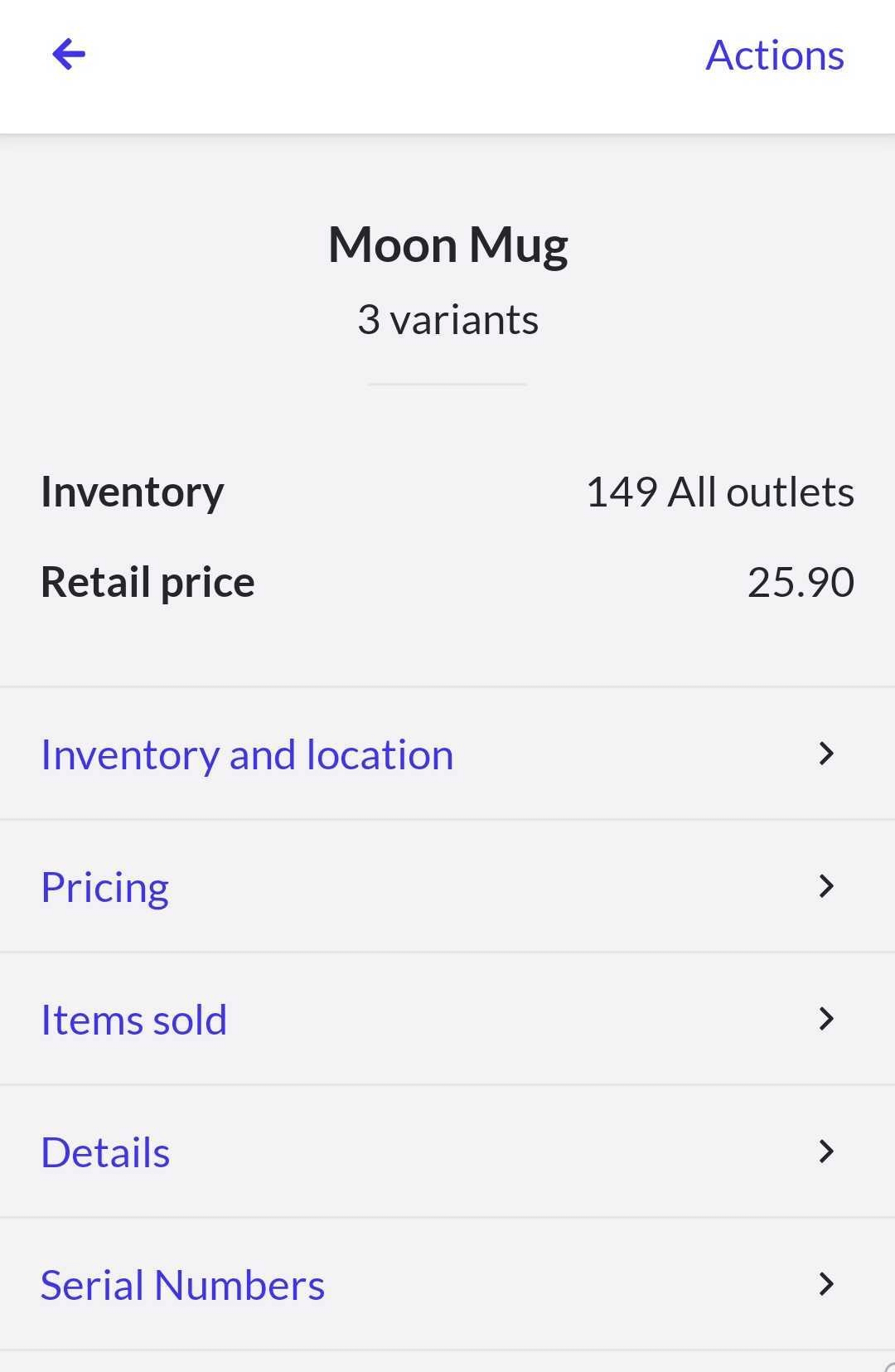Tap the chevron beside Details
895x1372 pixels.
[x=826, y=1151]
